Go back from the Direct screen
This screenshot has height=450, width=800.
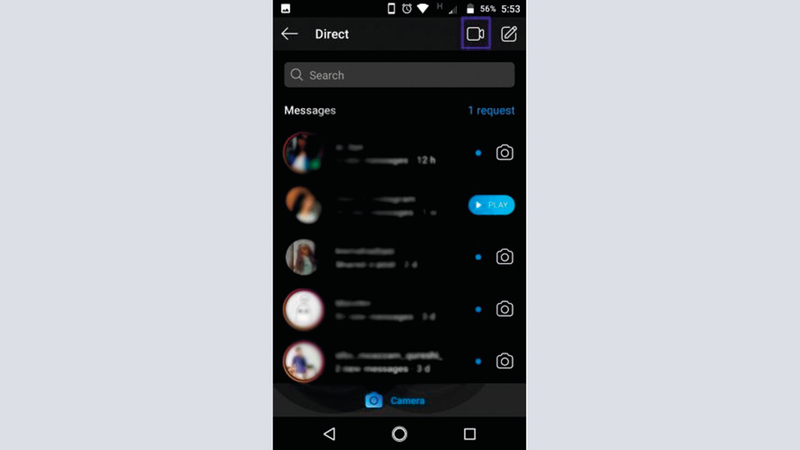click(x=290, y=34)
